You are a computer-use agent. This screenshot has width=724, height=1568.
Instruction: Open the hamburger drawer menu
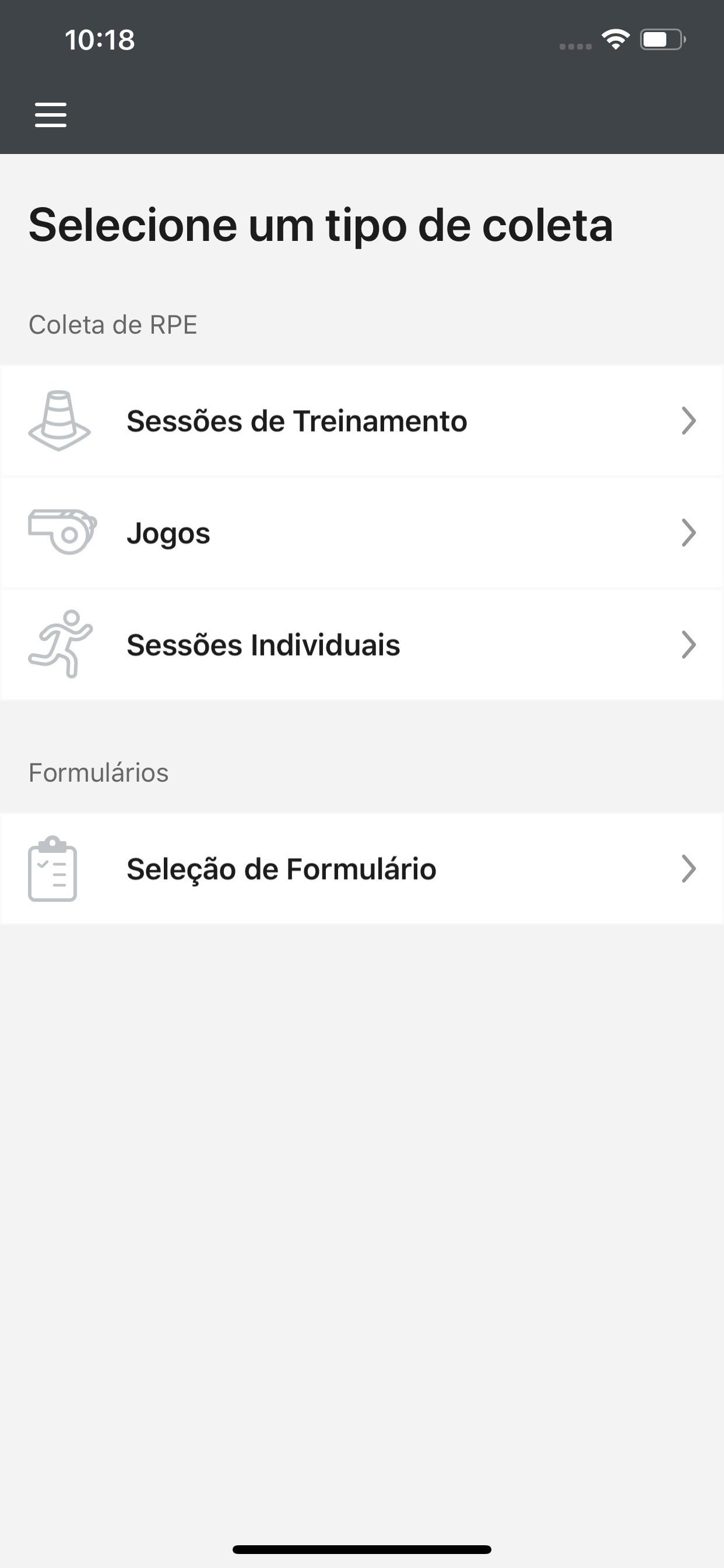pos(51,114)
